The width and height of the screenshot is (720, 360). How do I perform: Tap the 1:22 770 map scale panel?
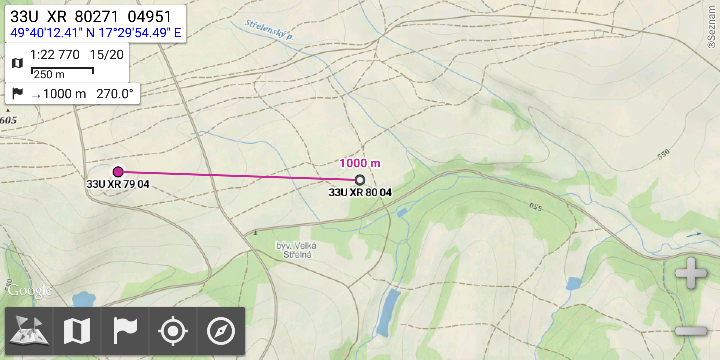coord(67,63)
